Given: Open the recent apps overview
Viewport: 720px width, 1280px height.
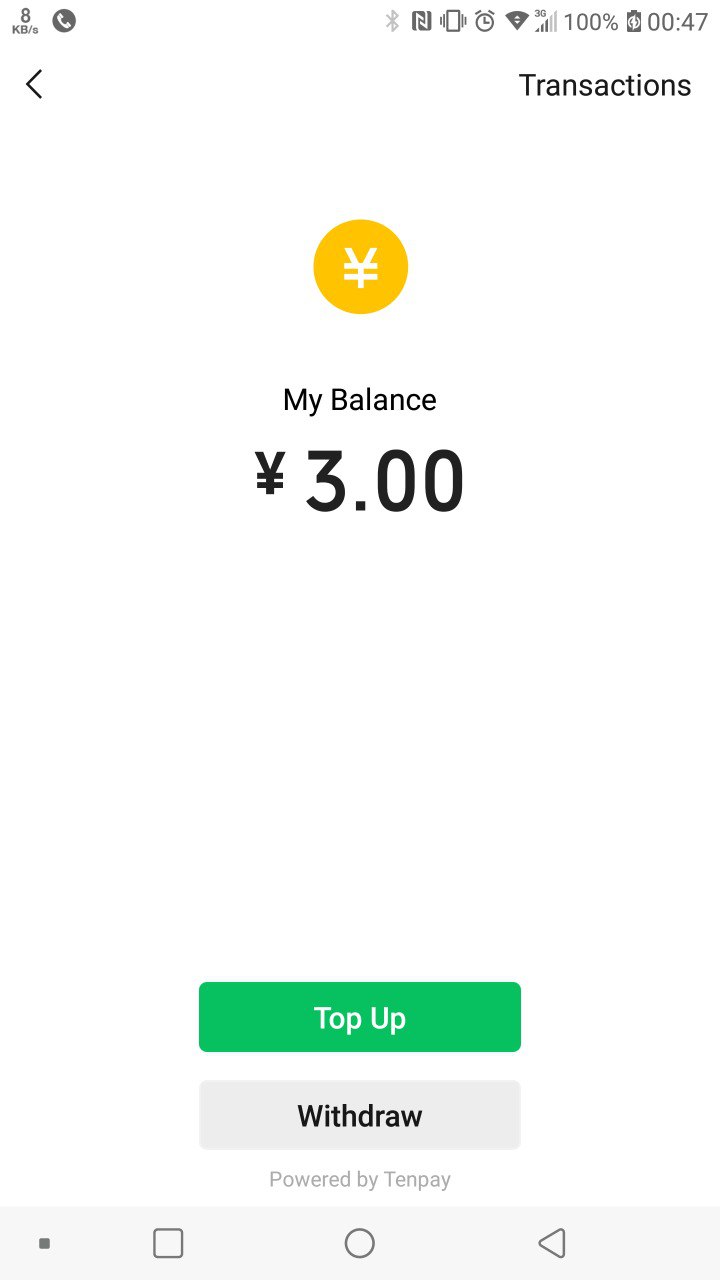Looking at the screenshot, I should coord(168,1243).
